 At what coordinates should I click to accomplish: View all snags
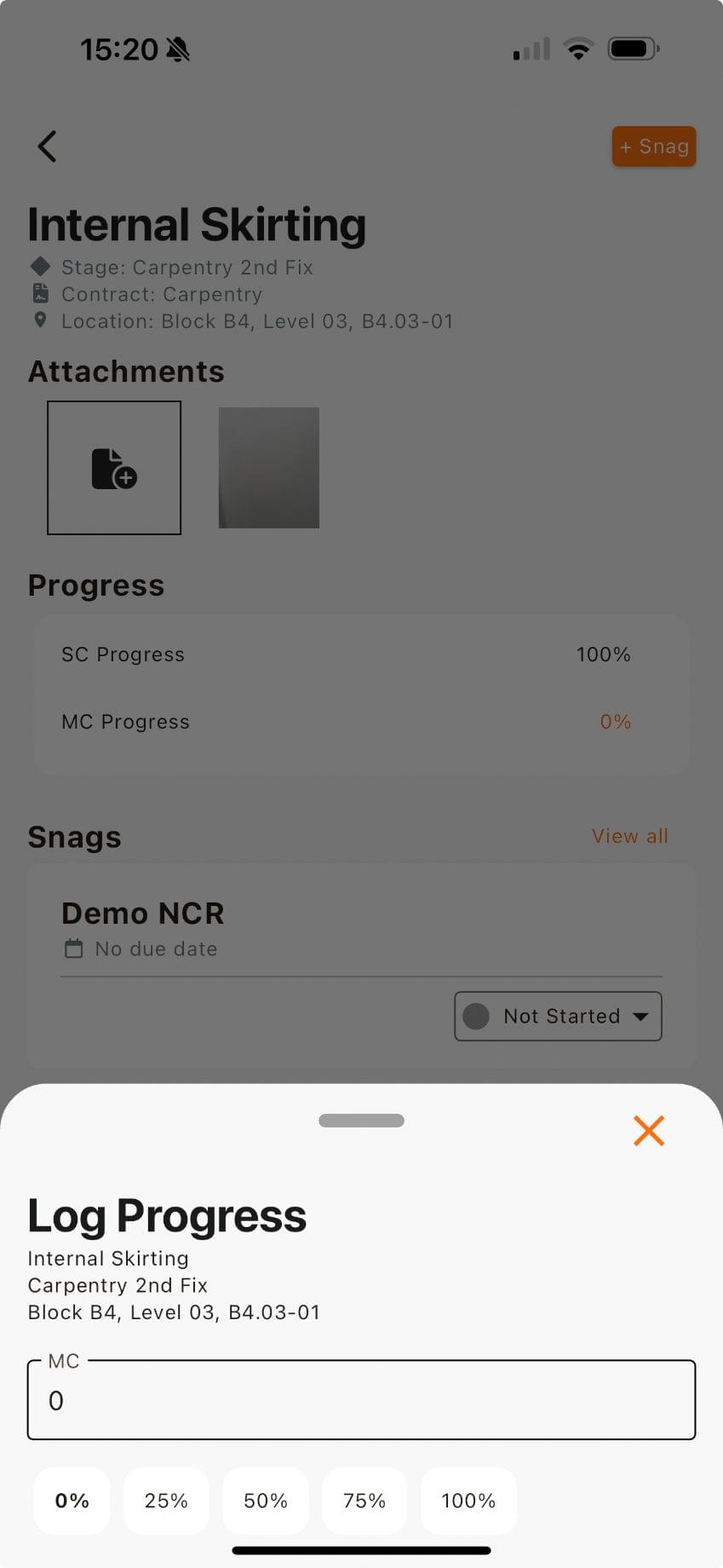(x=629, y=836)
